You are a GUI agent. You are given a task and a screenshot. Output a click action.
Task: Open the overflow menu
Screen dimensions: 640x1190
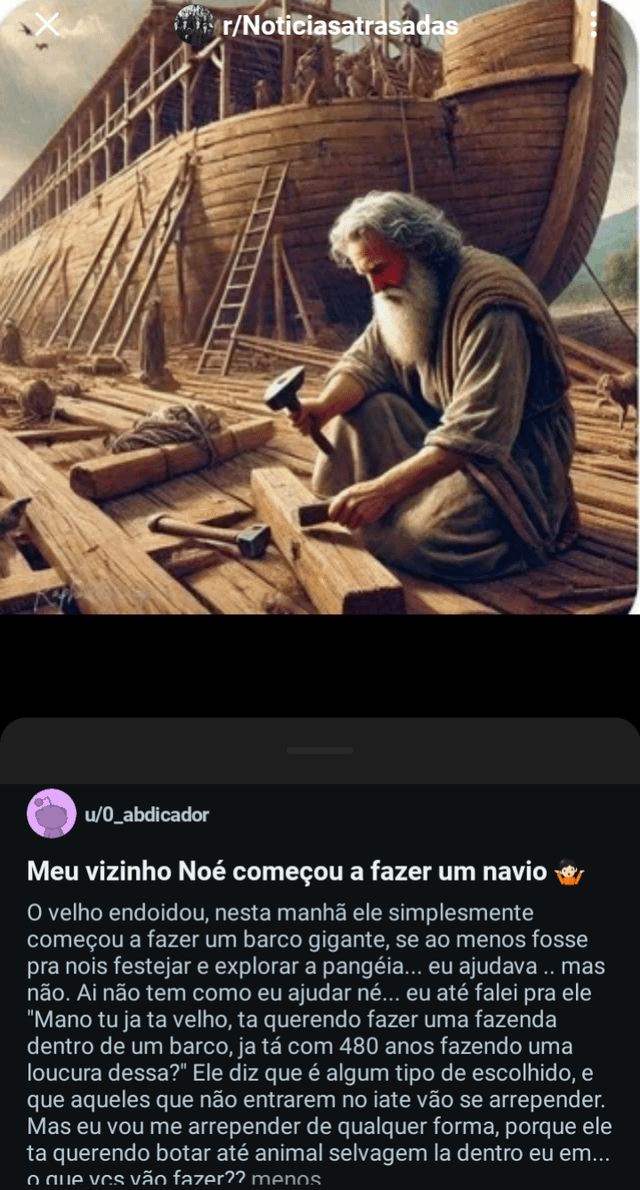pyautogui.click(x=593, y=26)
